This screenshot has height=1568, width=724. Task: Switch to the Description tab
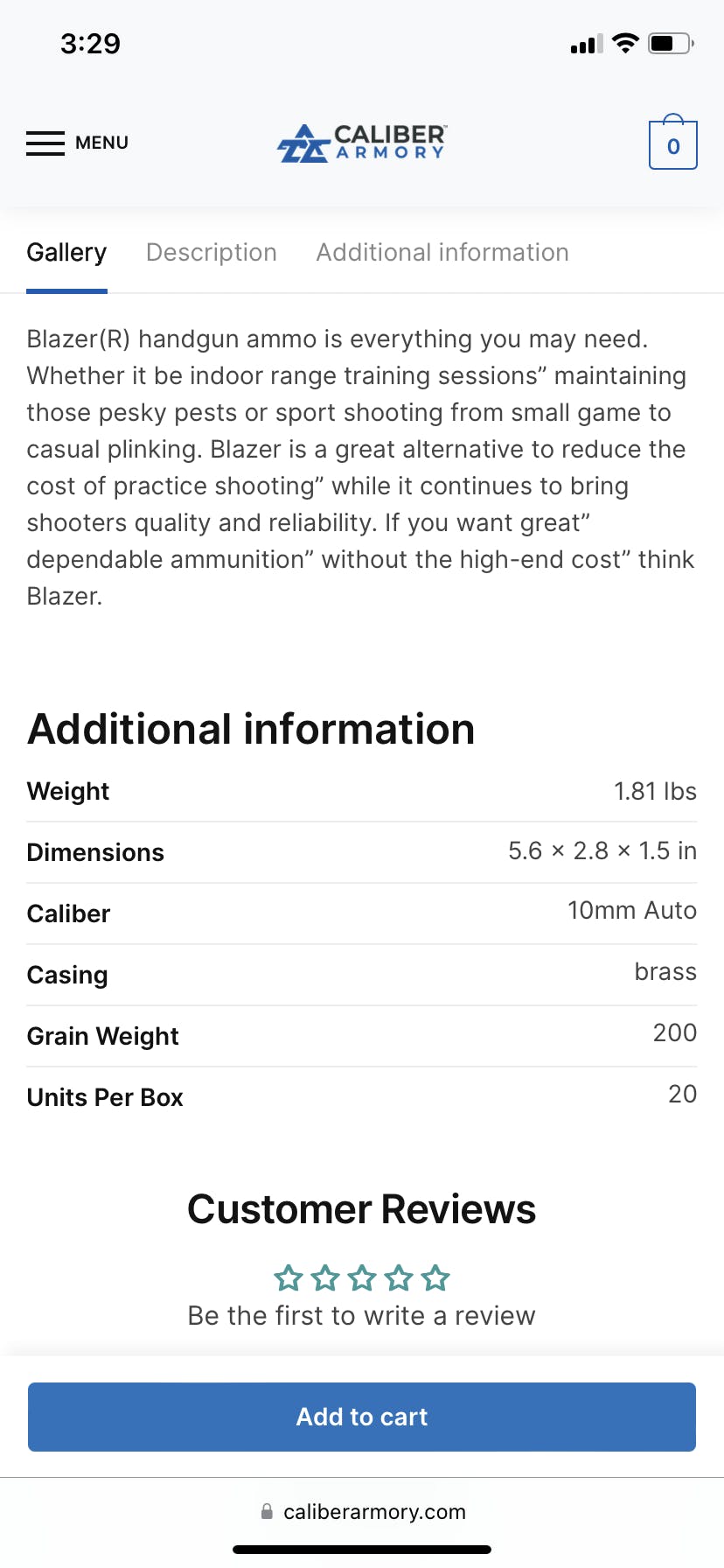(212, 253)
